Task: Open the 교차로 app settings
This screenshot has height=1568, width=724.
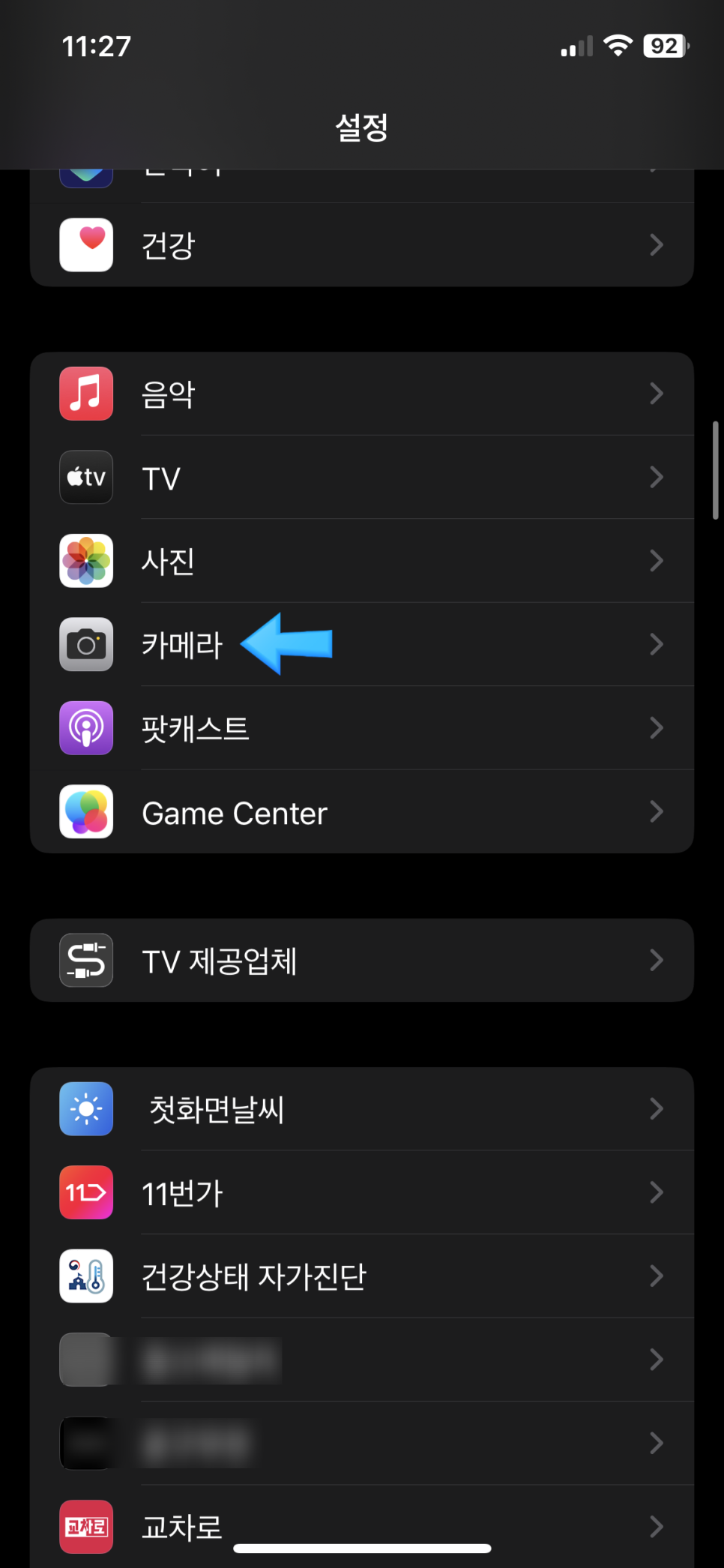Action: (362, 1527)
